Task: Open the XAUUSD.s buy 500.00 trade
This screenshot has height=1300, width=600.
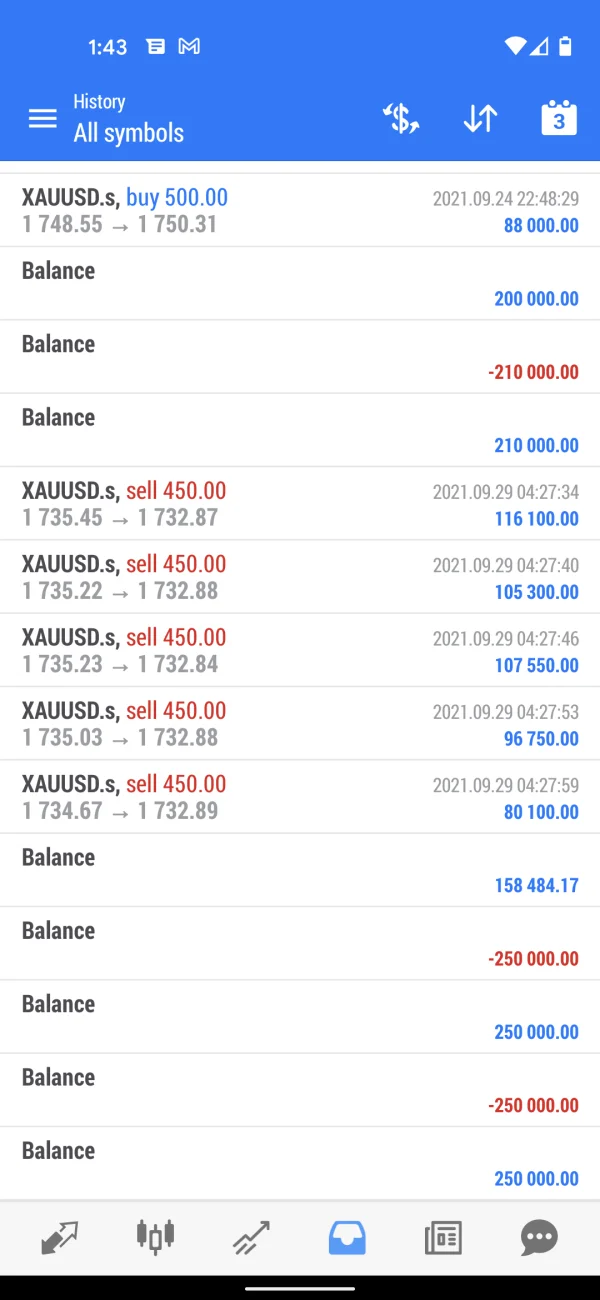Action: pyautogui.click(x=300, y=211)
